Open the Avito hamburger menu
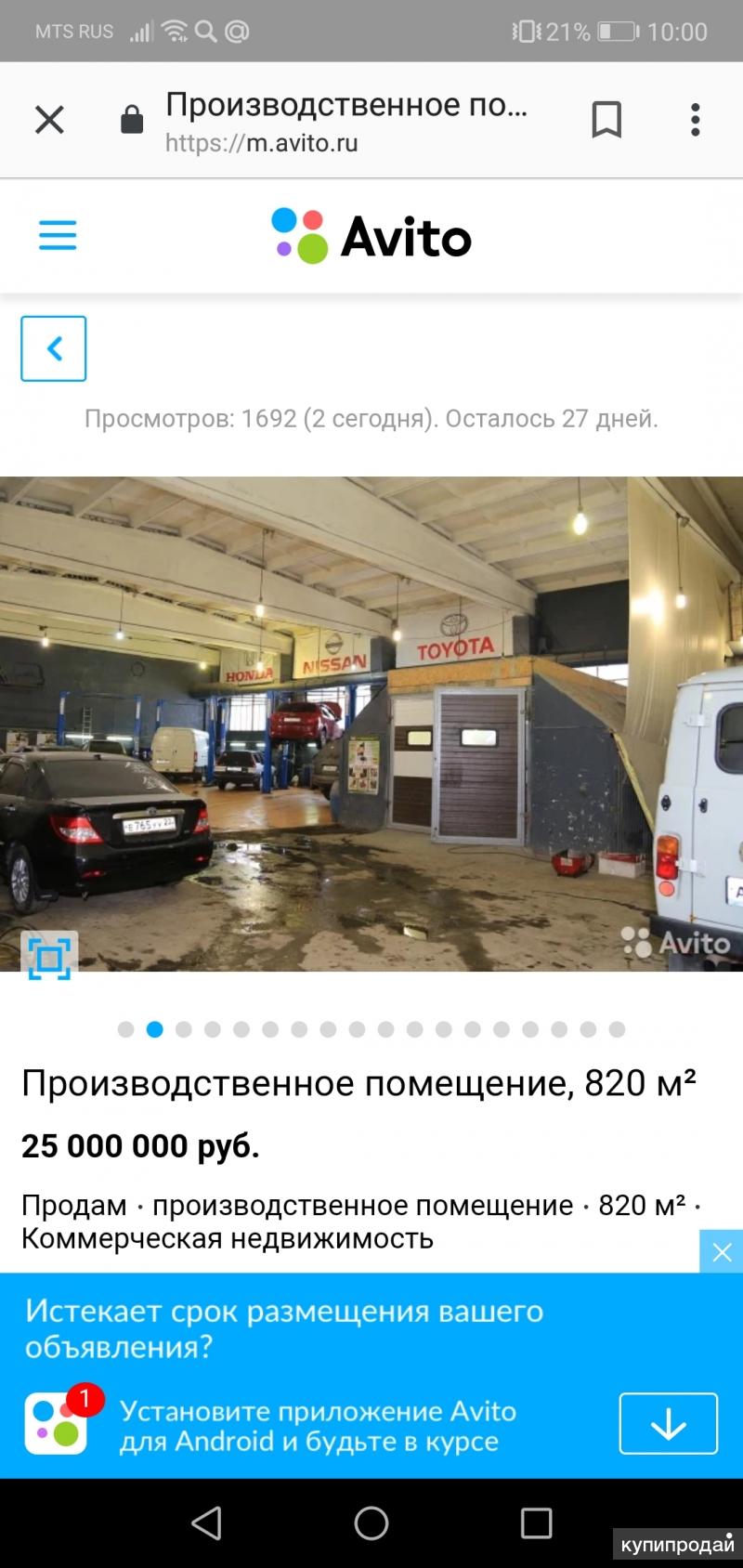This screenshot has height=1568, width=743. [58, 236]
